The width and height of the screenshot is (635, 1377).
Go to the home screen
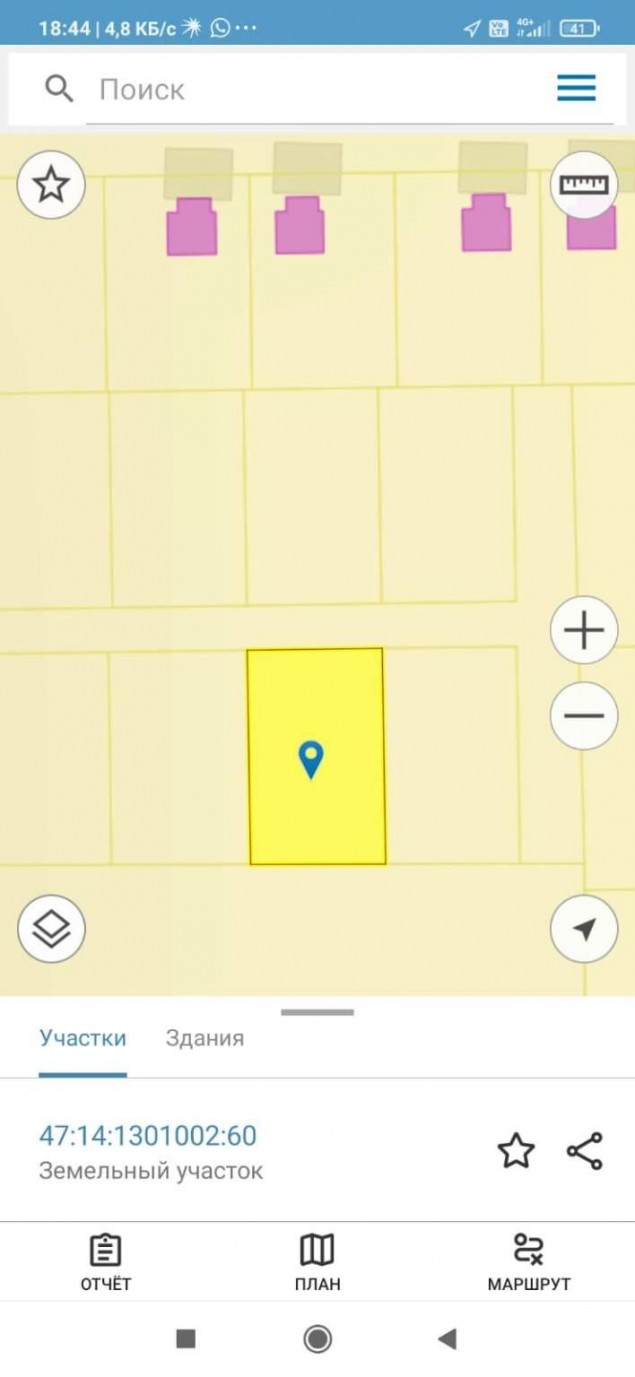click(317, 1339)
